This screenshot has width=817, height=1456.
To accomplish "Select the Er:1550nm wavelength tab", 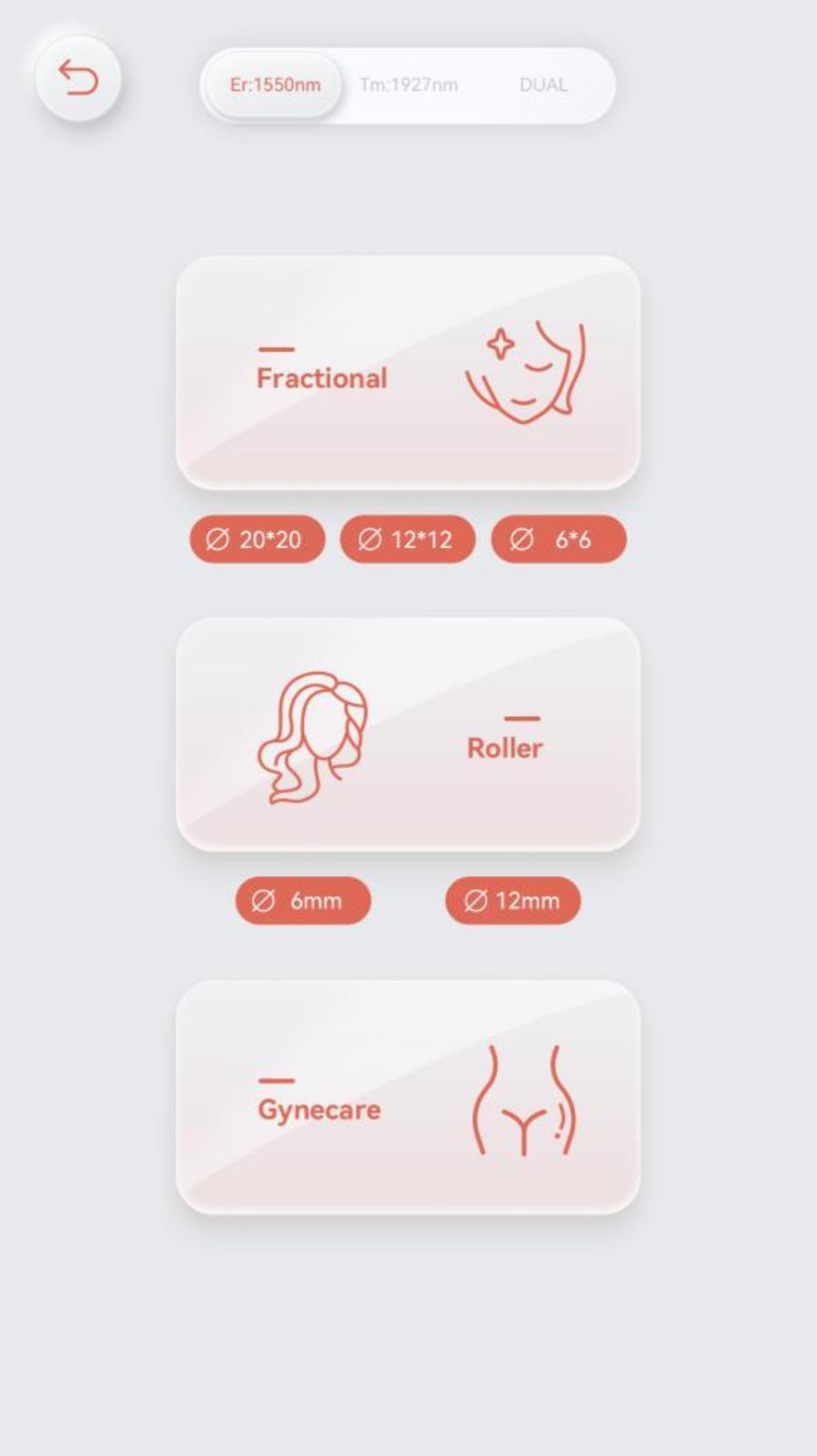I will coord(275,85).
